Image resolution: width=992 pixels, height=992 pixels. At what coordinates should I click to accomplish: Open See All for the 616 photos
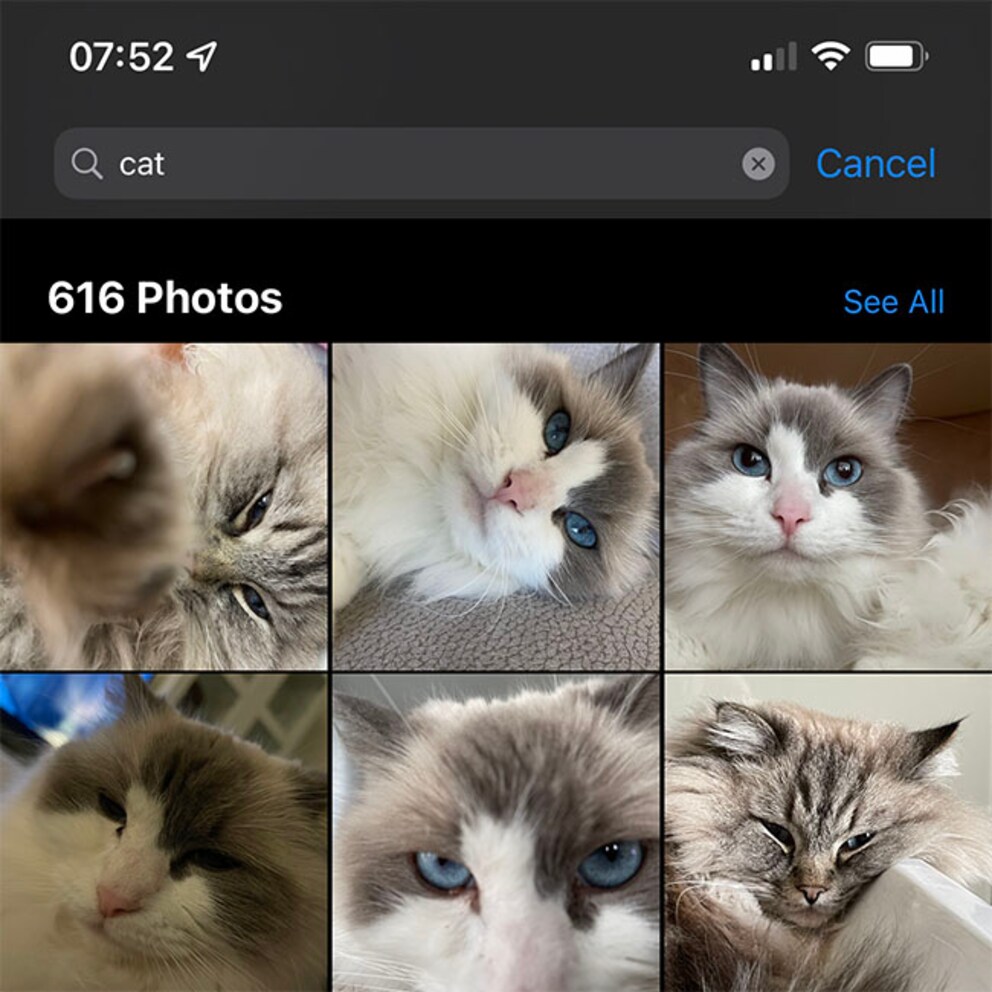[893, 301]
